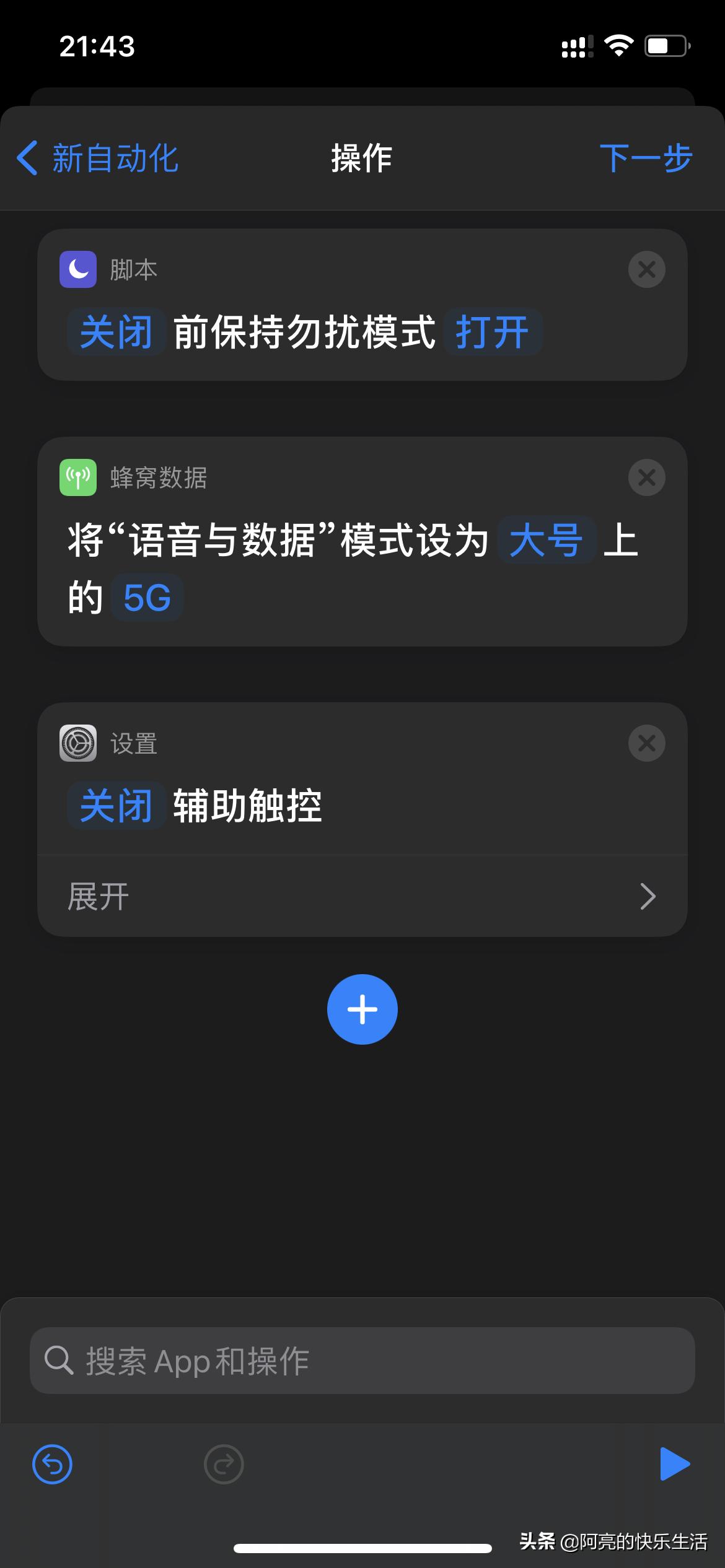Image resolution: width=725 pixels, height=1568 pixels.
Task: Remove the Cellular Data action with its X
Action: 646,477
